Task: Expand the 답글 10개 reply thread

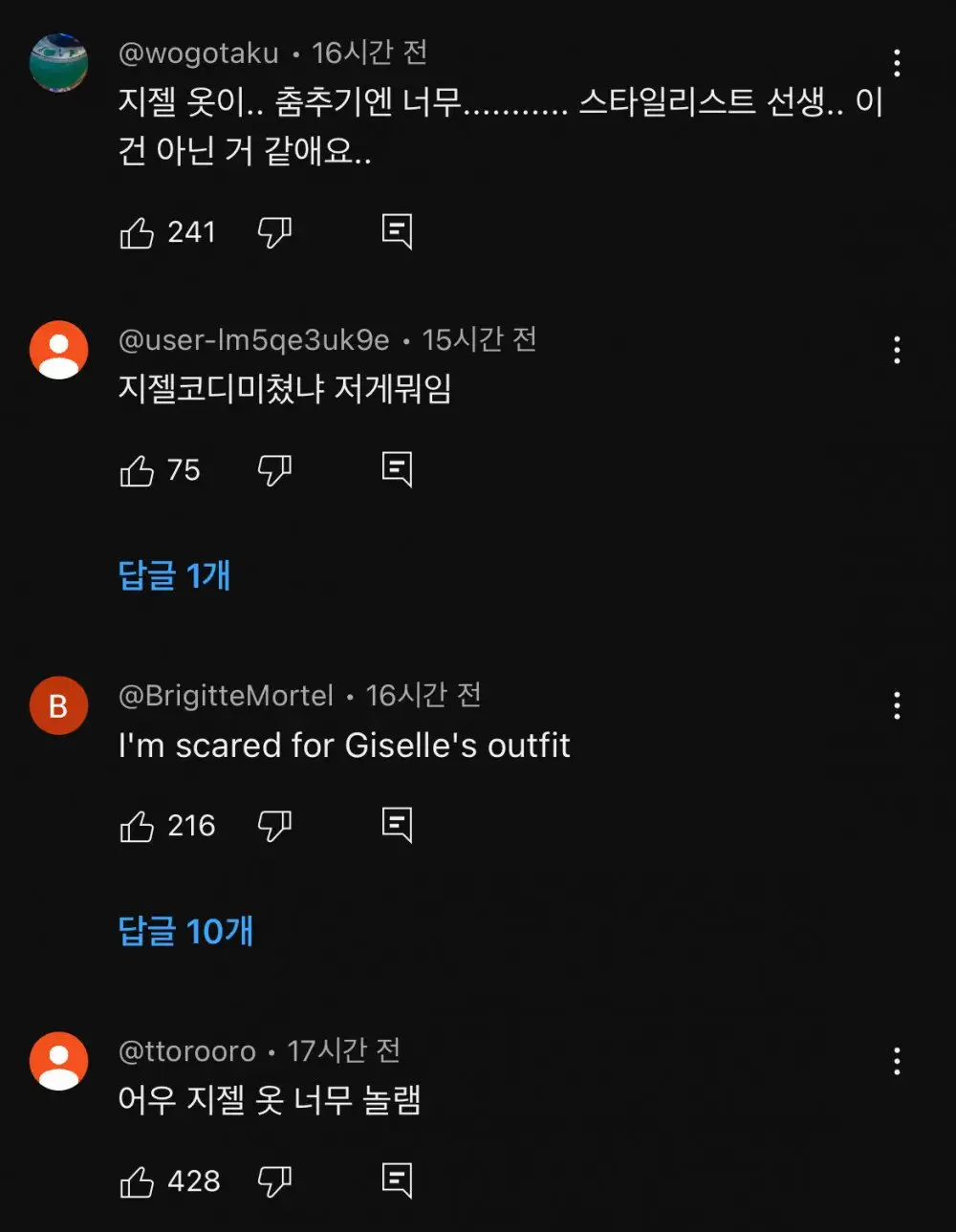Action: pos(185,931)
